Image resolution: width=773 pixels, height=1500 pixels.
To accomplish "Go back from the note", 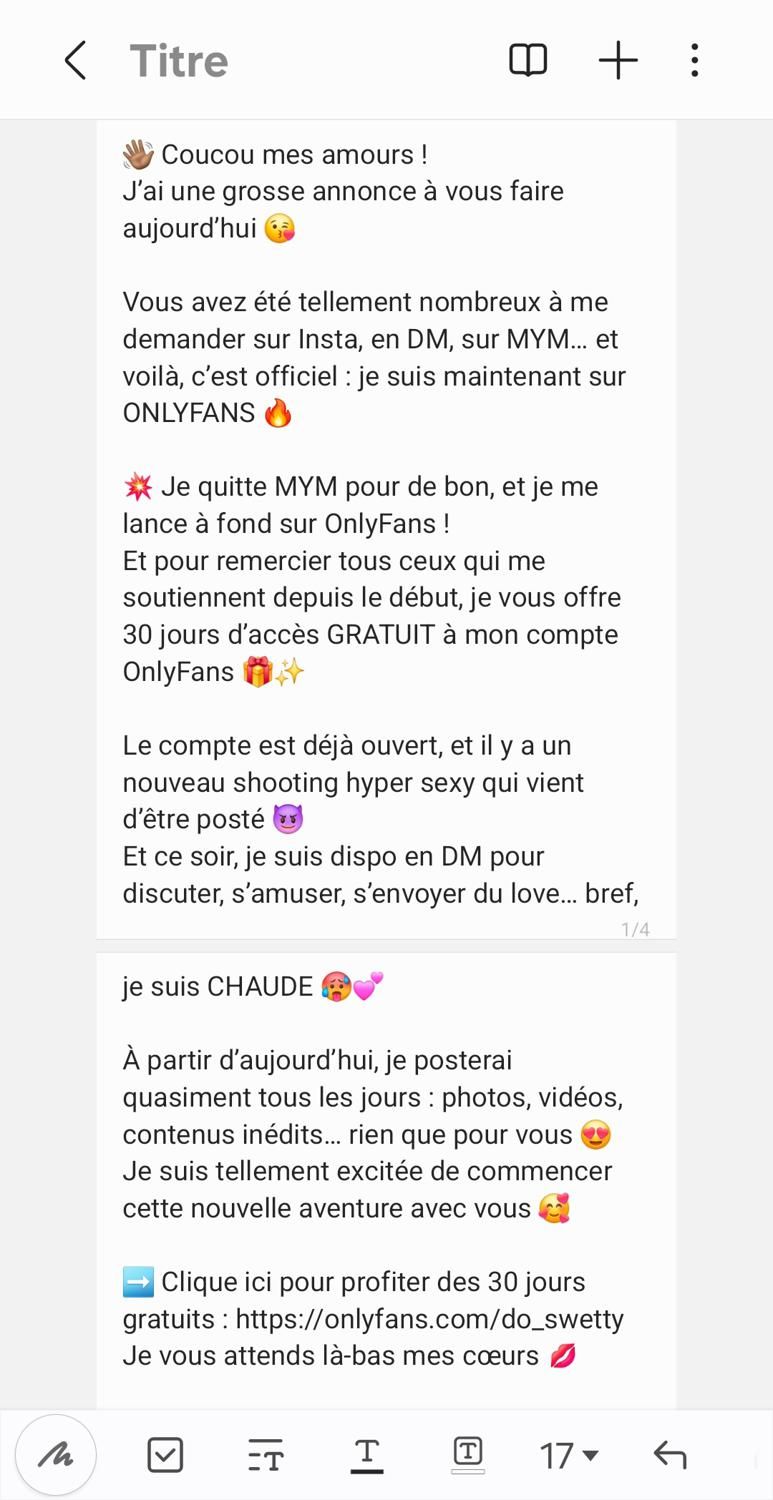I will coord(75,61).
